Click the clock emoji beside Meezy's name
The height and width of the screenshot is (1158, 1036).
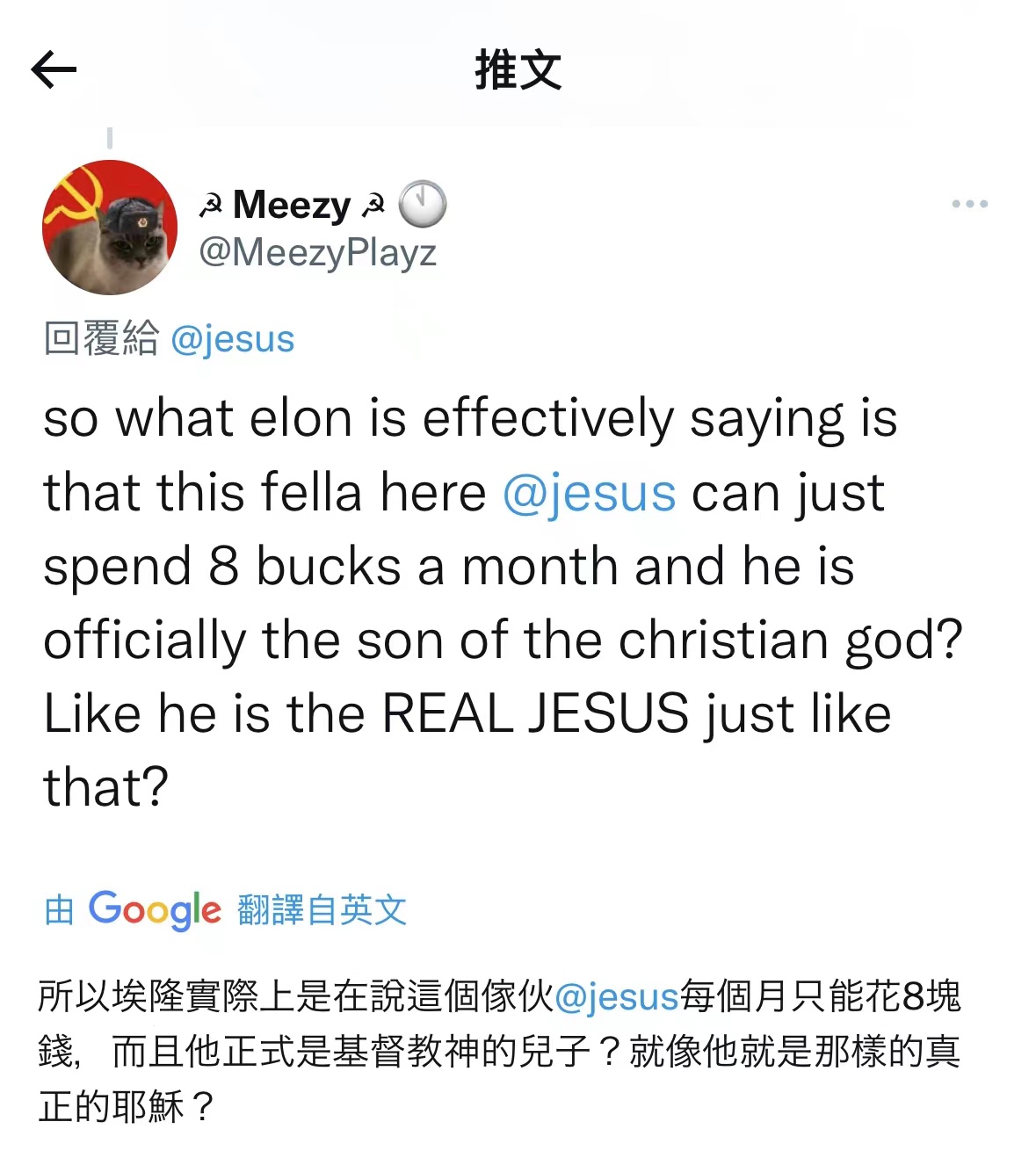[x=424, y=203]
